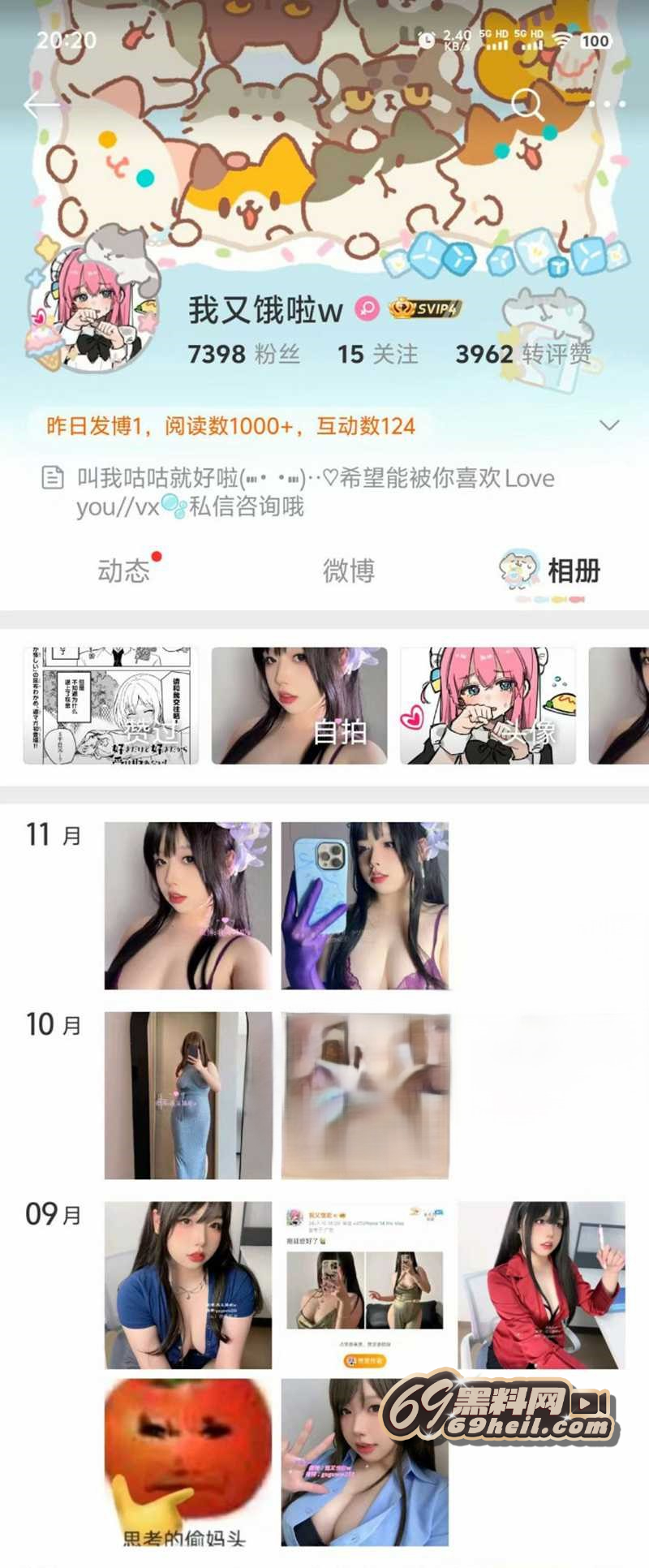
Task: Open the first photo under 11月
Action: 188,905
